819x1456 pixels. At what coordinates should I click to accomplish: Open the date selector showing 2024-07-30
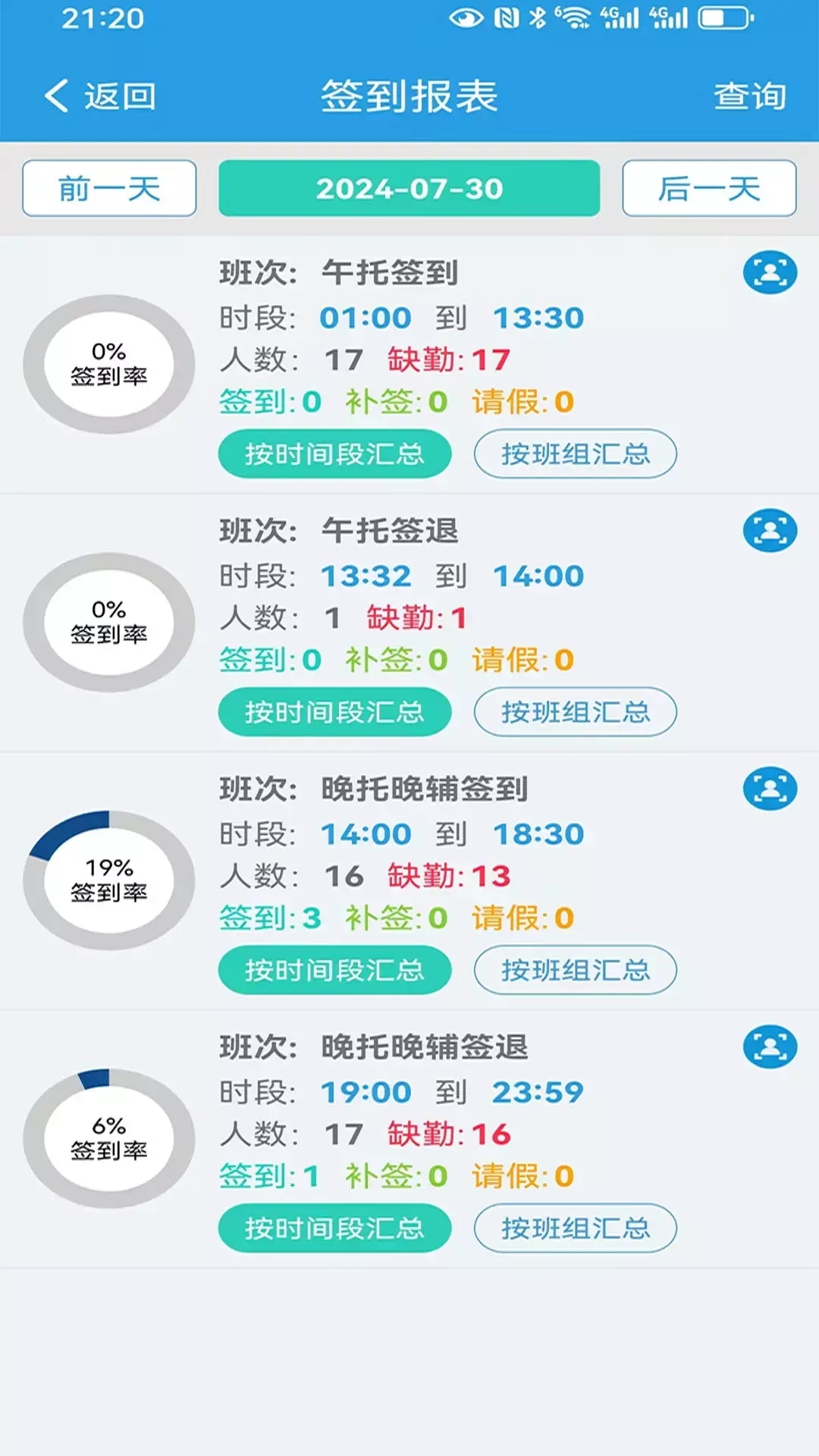coord(409,189)
